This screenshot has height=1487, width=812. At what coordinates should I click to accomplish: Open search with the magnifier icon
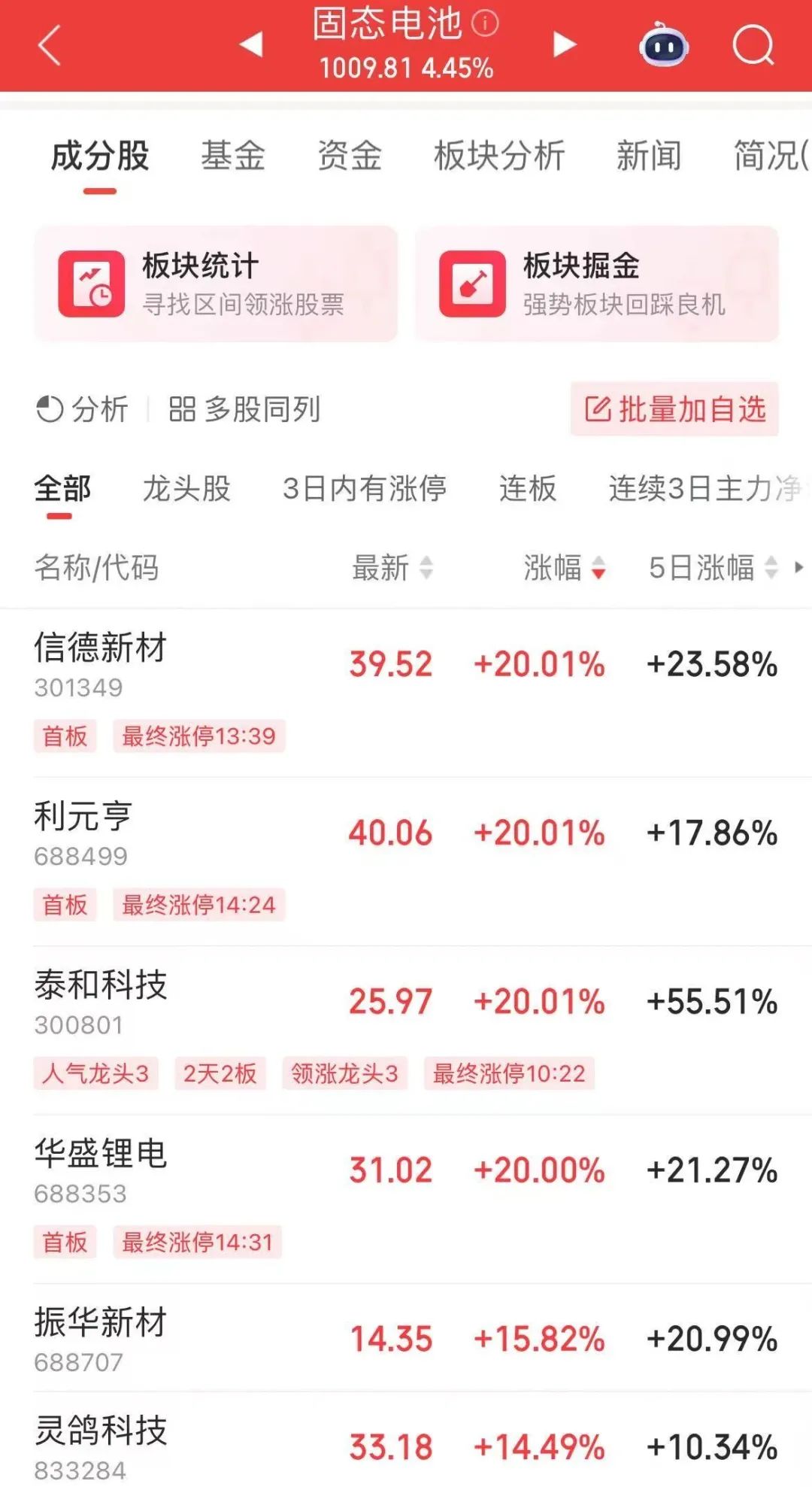(x=753, y=46)
